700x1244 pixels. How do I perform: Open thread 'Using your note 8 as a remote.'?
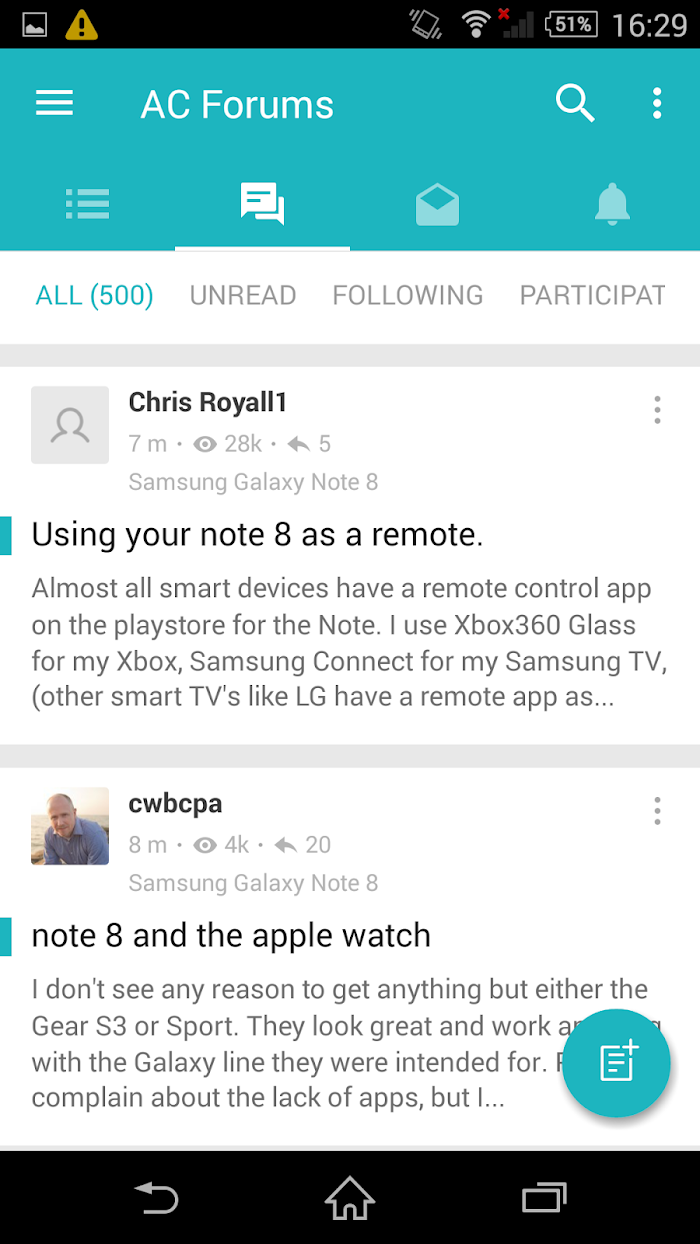[x=257, y=535]
